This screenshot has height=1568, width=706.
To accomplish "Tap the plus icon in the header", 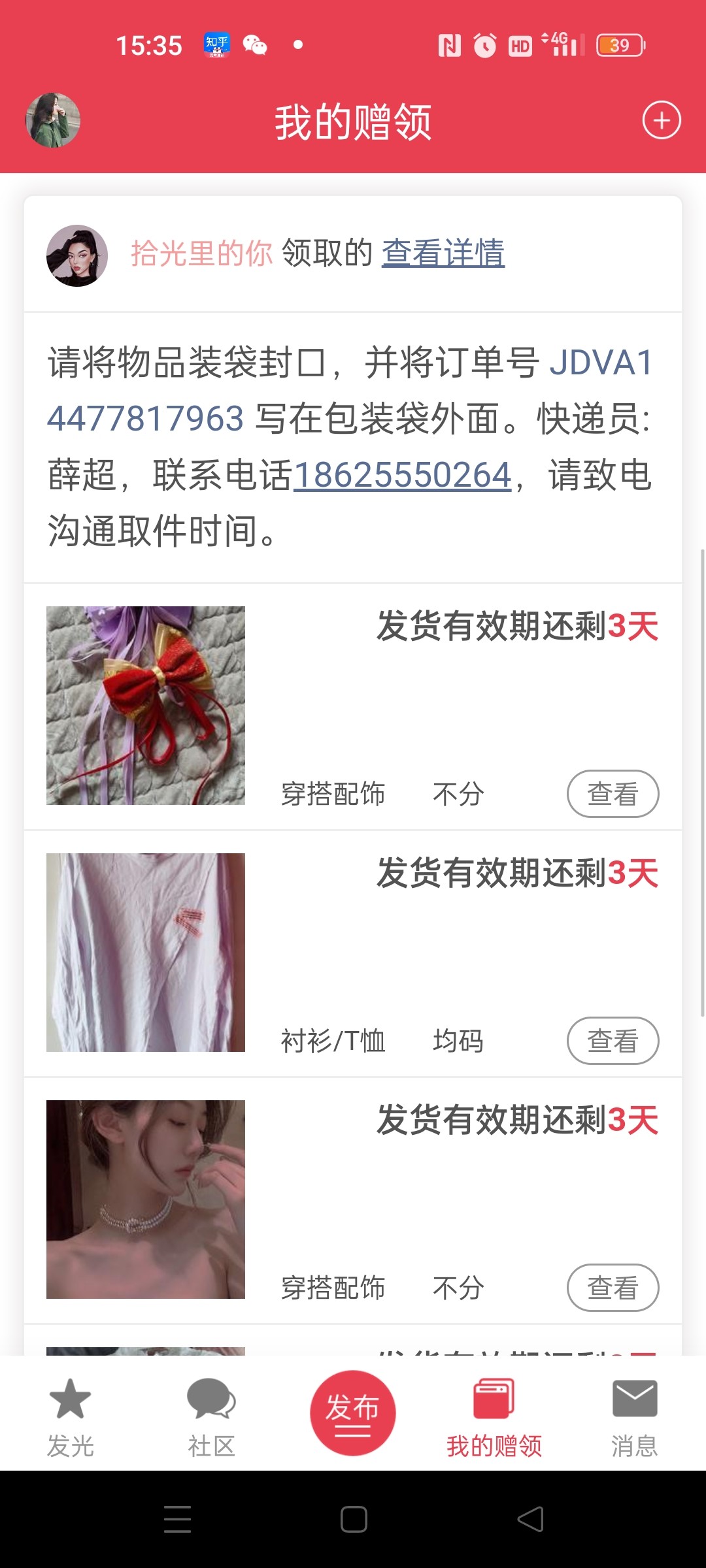I will pos(661,120).
